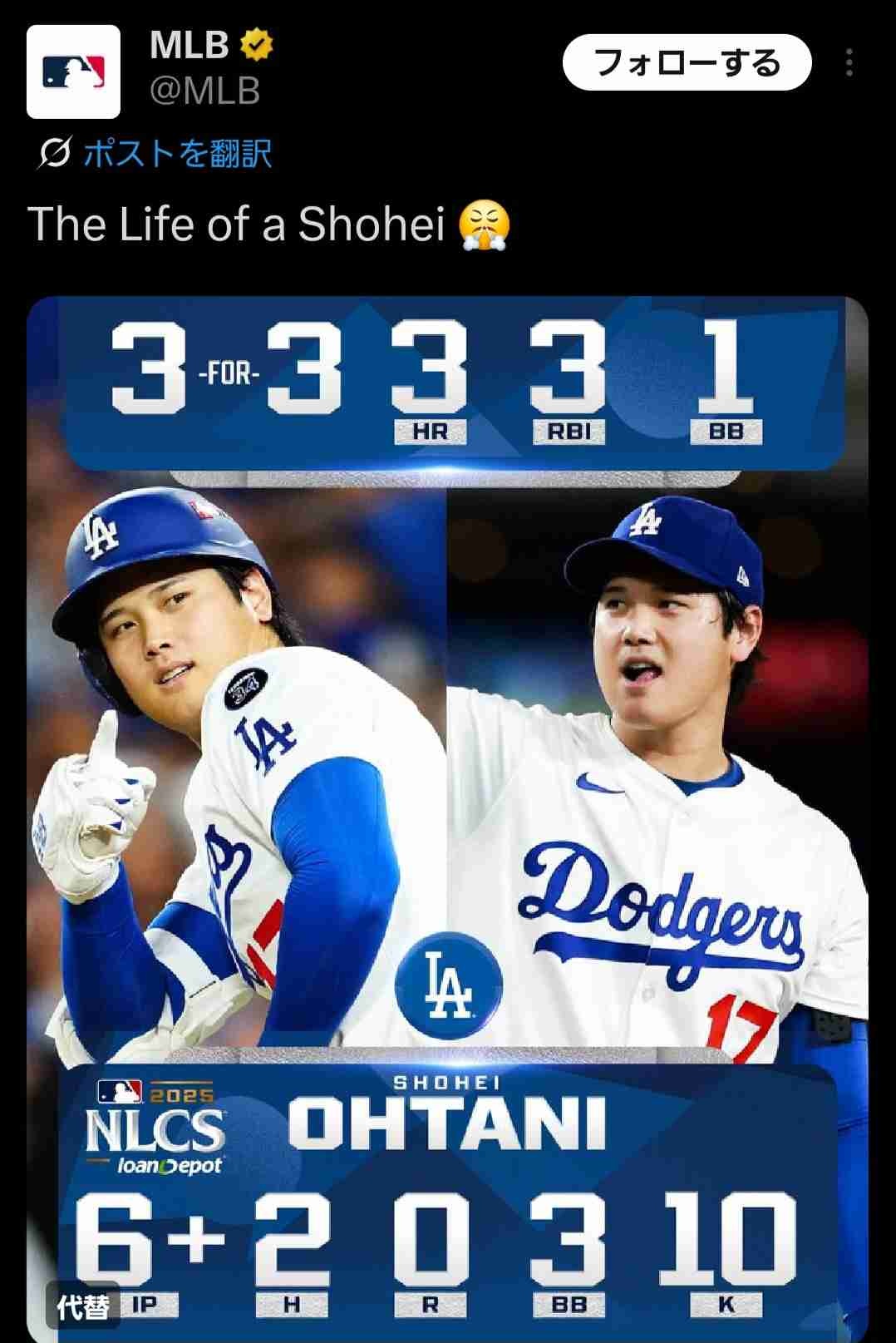
Task: Open the MLB profile avatar
Action: [73, 72]
